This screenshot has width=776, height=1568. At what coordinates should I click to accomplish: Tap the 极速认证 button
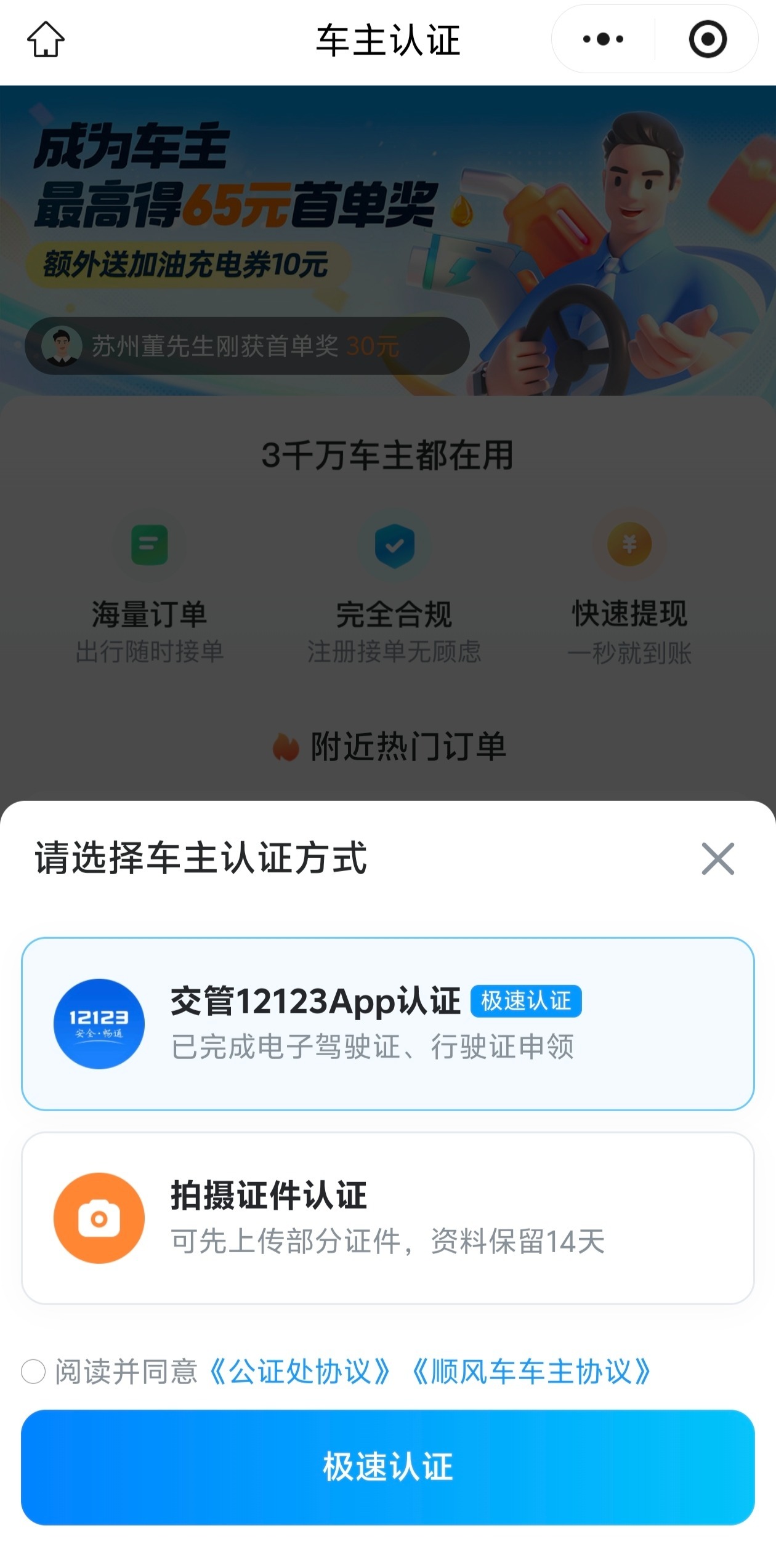pos(388,1467)
